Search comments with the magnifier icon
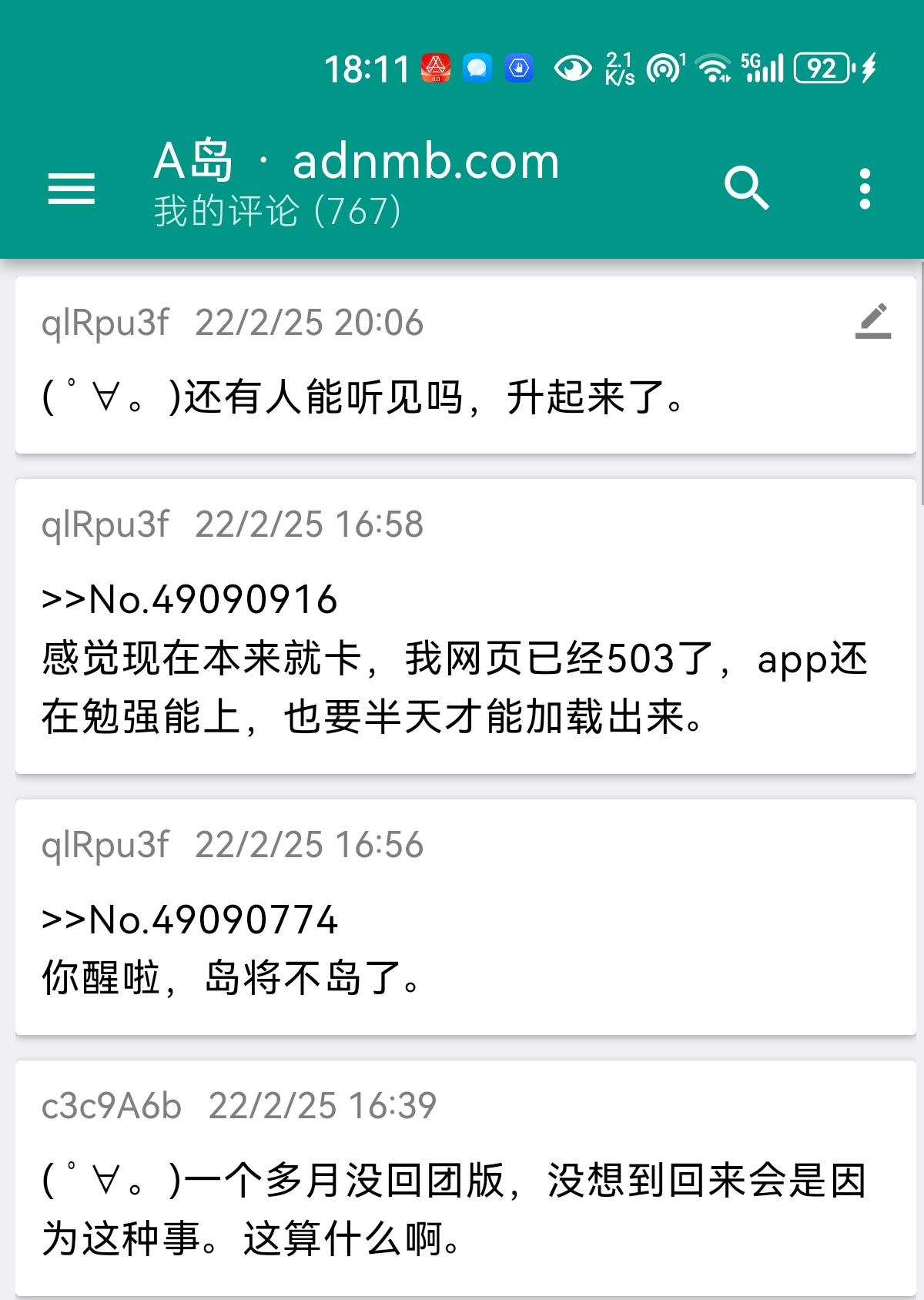Screen dimensions: 924x1300 click(x=746, y=188)
